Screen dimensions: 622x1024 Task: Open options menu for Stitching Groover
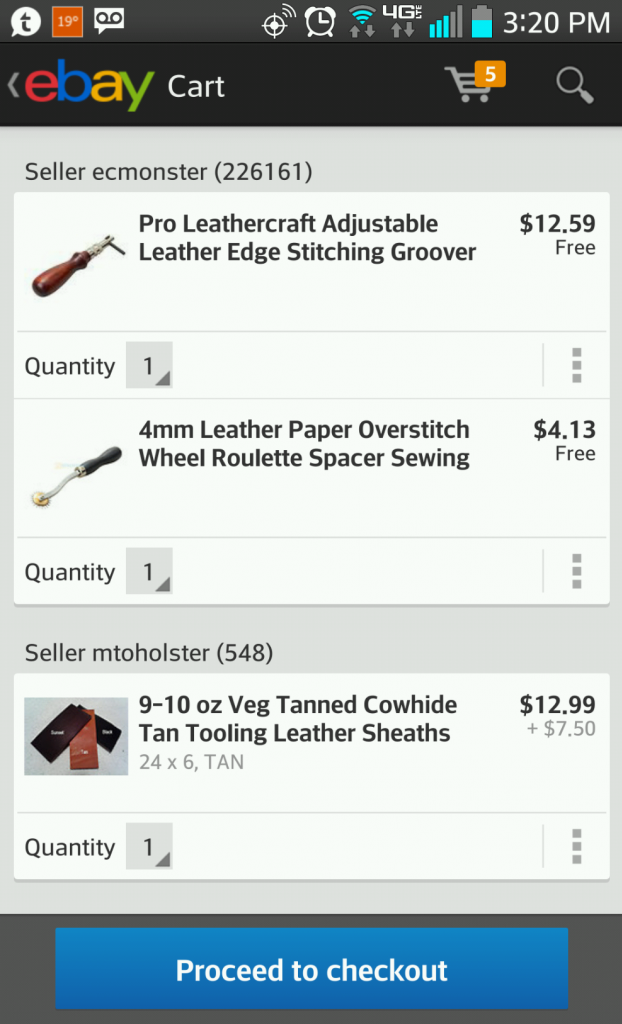coord(577,366)
